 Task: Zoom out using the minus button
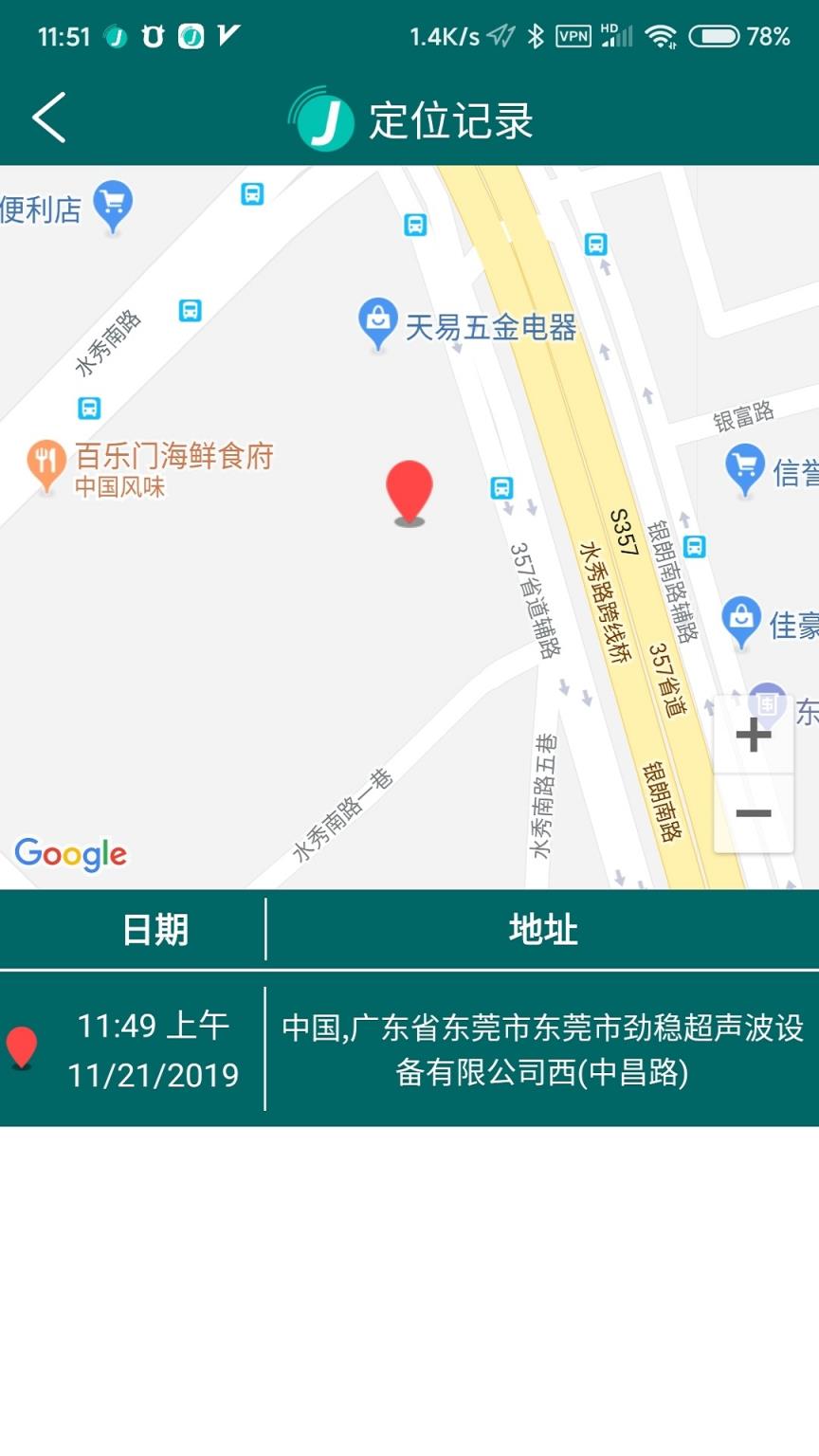(752, 813)
